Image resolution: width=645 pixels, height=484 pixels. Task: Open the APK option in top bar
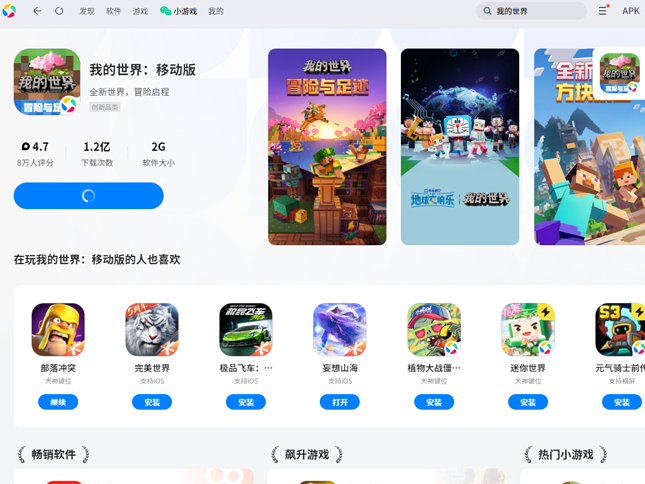631,11
